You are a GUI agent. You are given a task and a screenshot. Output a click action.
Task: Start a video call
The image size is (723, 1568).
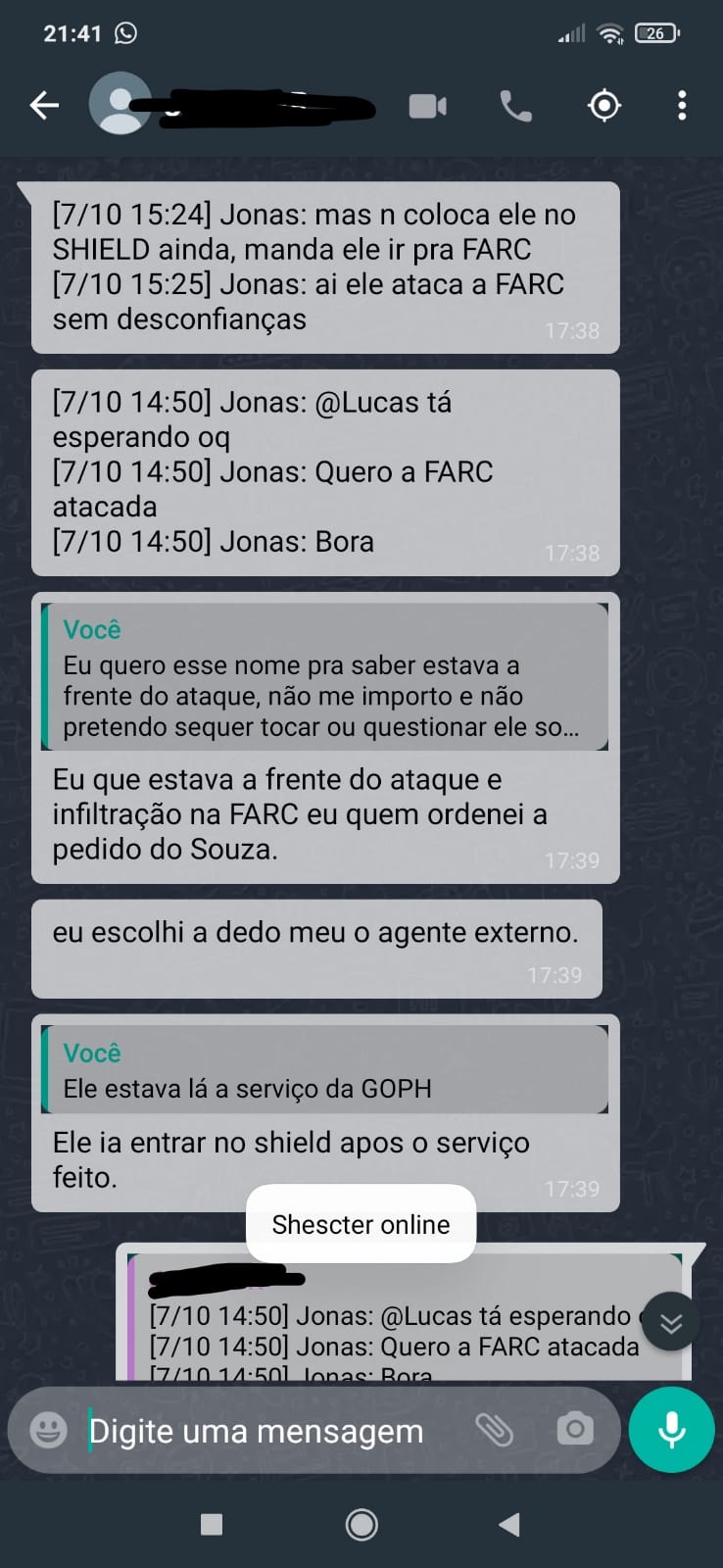[427, 106]
